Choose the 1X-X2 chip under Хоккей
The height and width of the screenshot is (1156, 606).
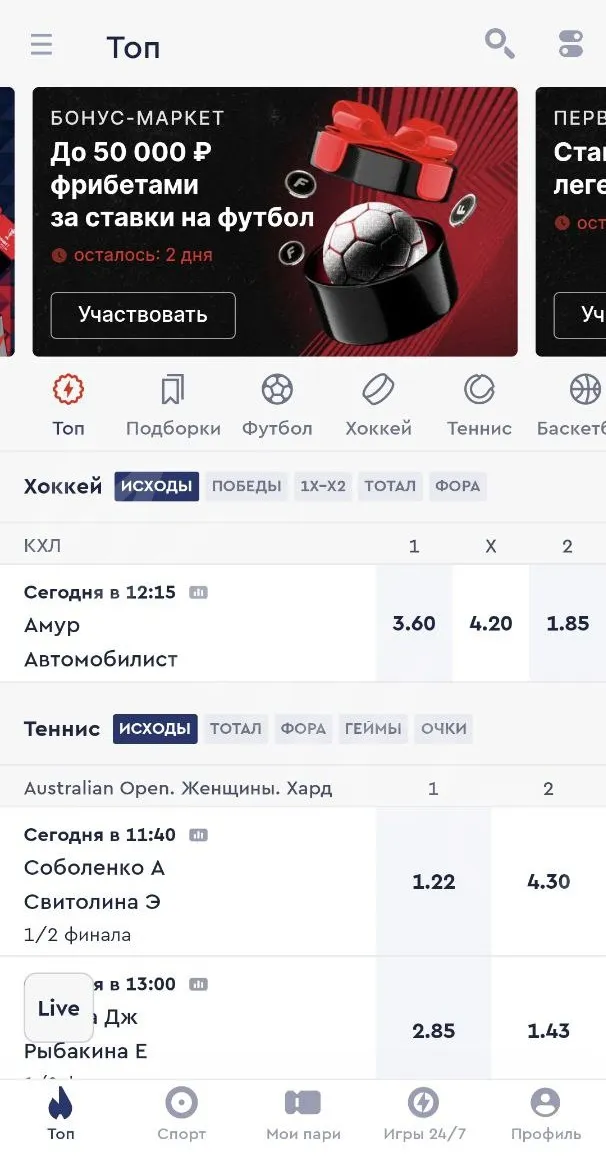(323, 487)
